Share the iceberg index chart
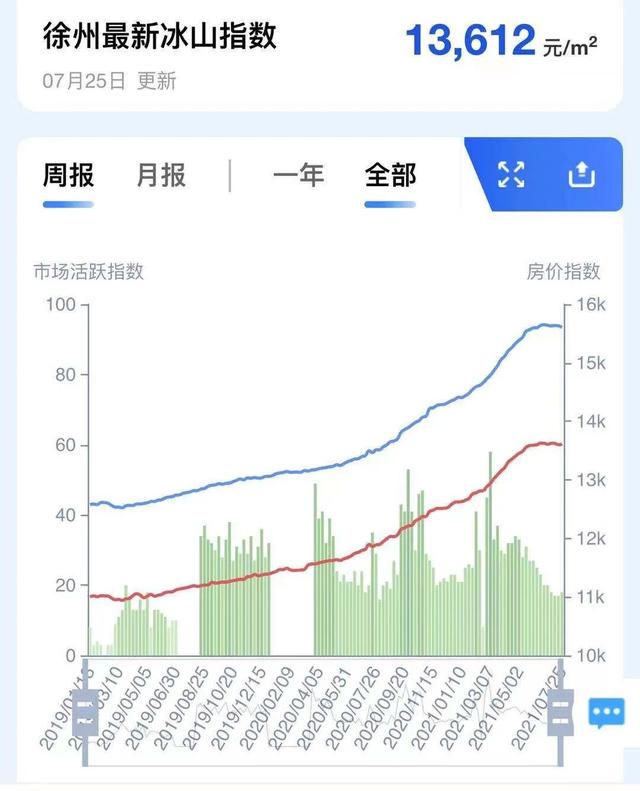 (x=582, y=176)
